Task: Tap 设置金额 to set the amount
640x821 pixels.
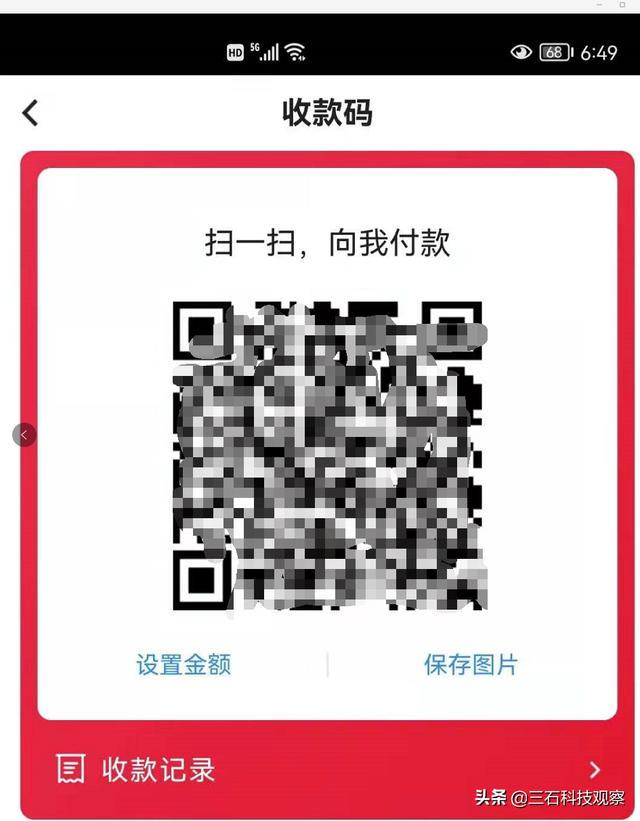Action: pos(184,665)
